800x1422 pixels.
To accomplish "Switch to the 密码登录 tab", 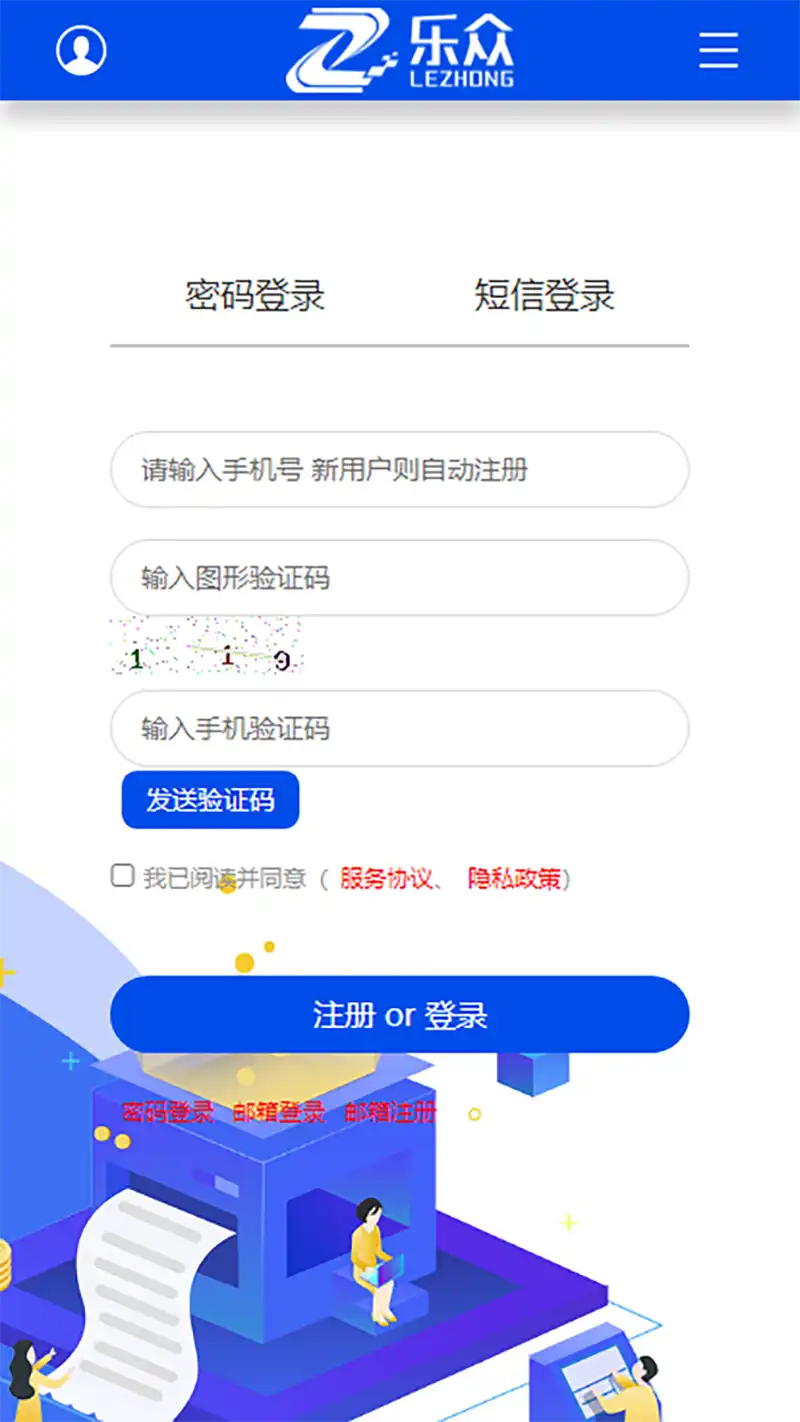I will [x=255, y=296].
